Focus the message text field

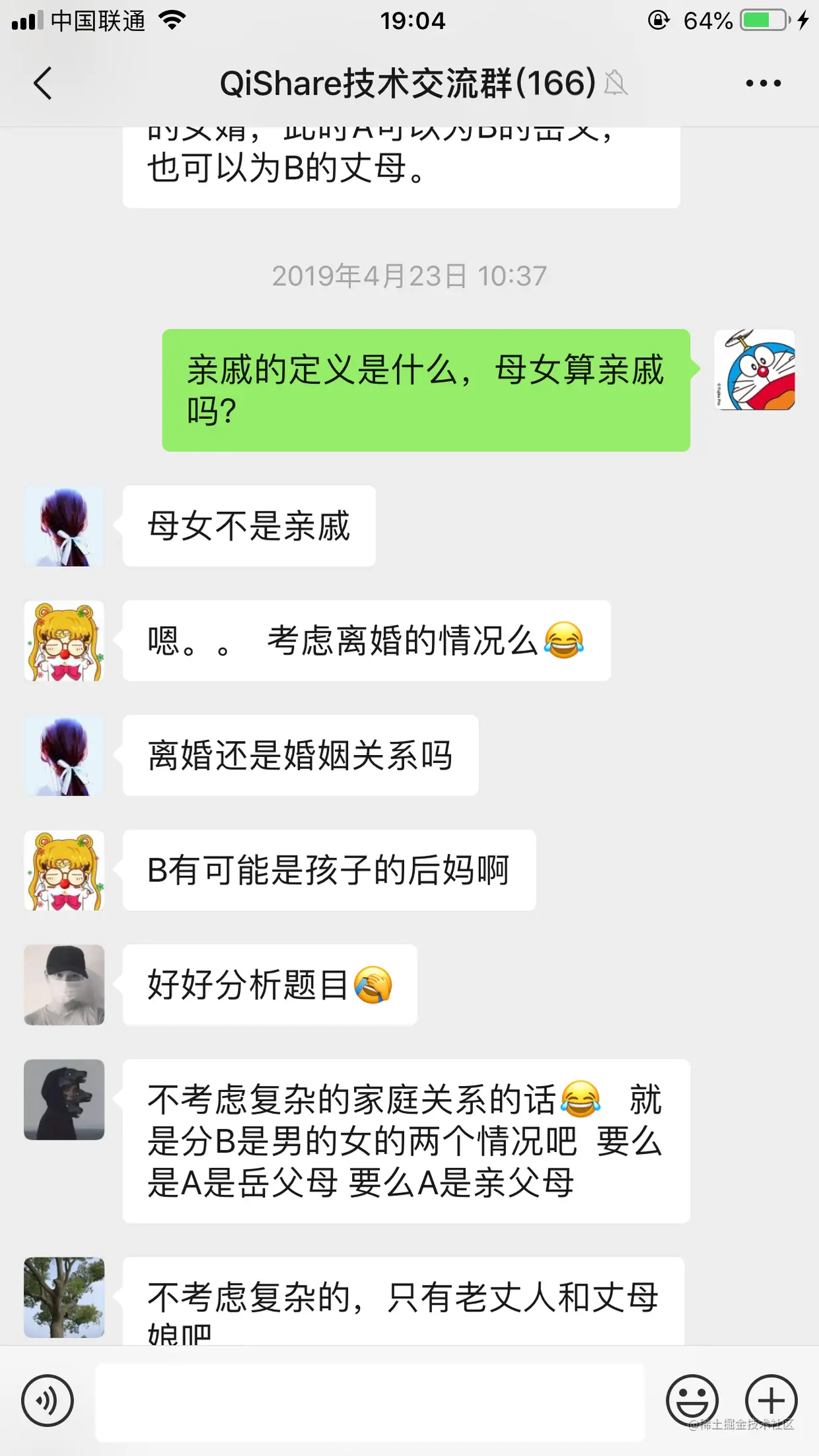370,1402
